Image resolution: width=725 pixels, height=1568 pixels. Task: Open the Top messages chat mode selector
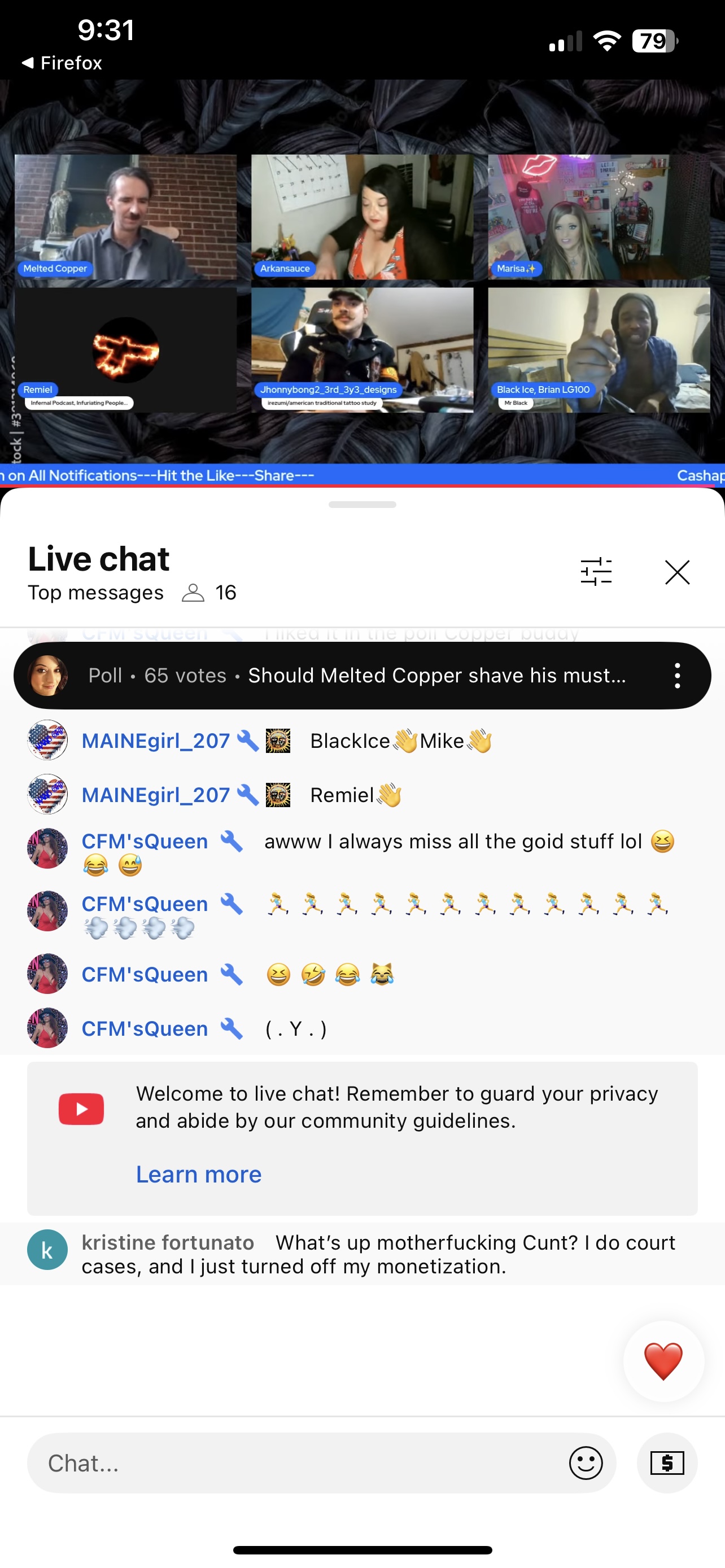[95, 593]
